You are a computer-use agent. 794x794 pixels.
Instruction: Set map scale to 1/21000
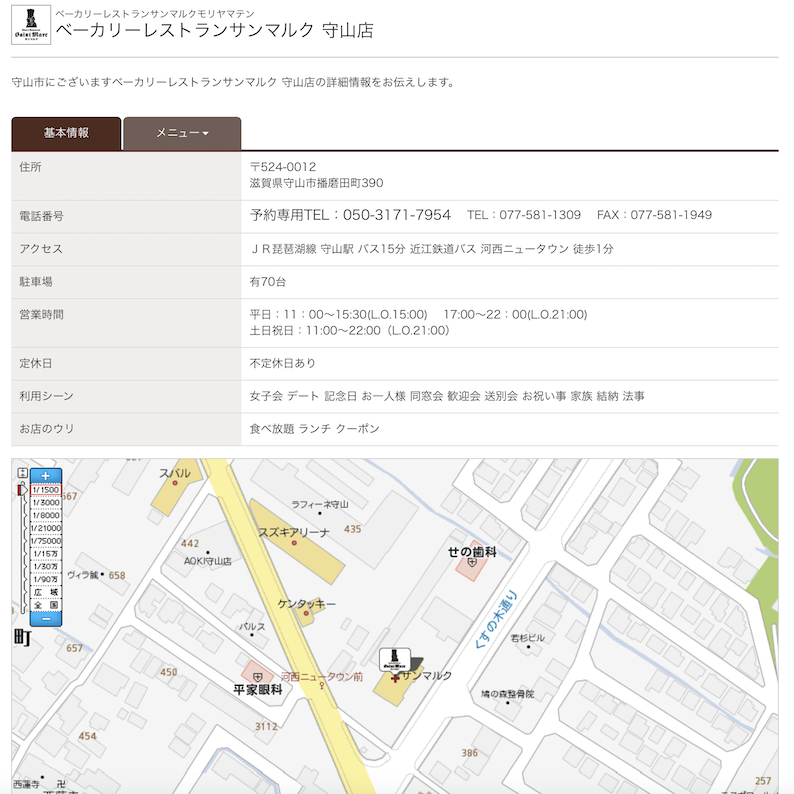(x=46, y=528)
